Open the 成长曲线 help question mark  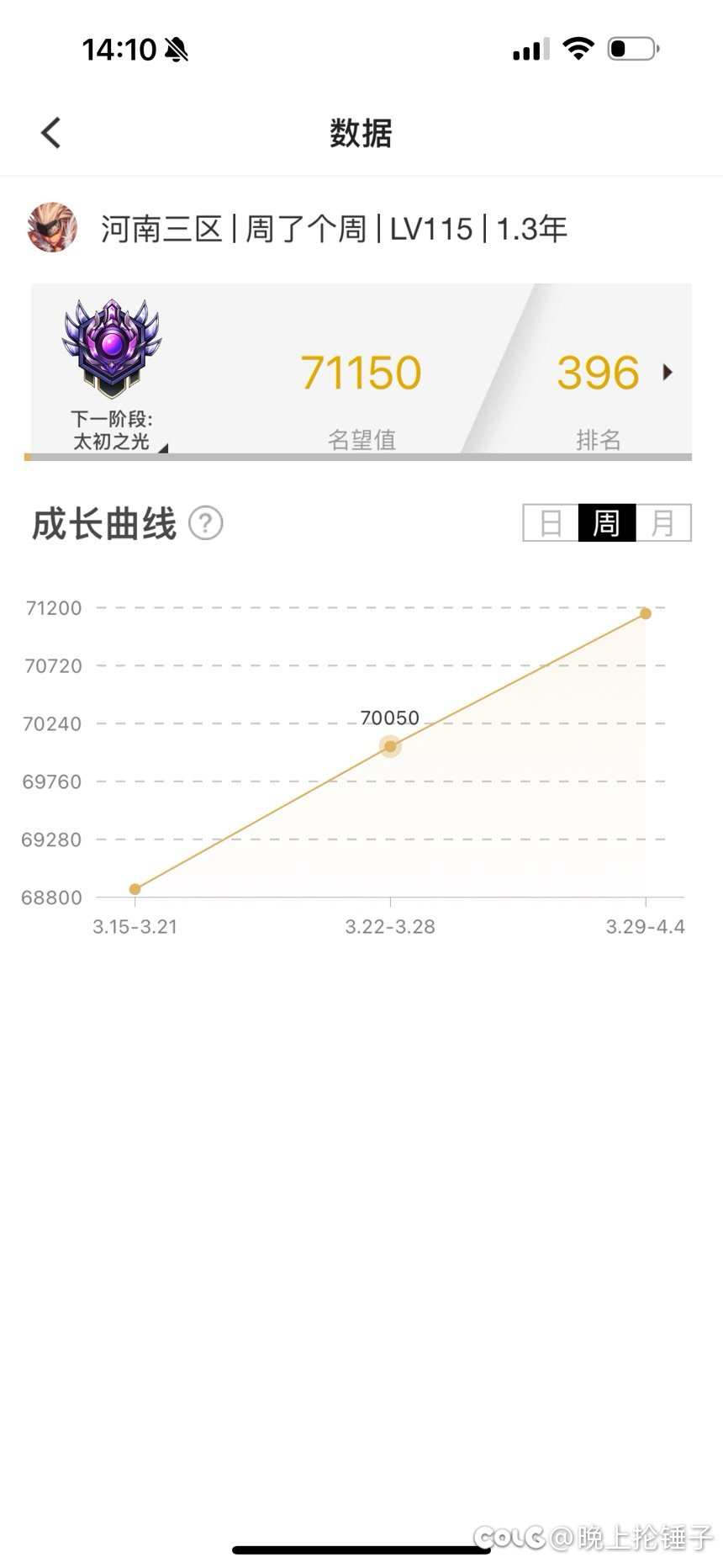[x=206, y=523]
